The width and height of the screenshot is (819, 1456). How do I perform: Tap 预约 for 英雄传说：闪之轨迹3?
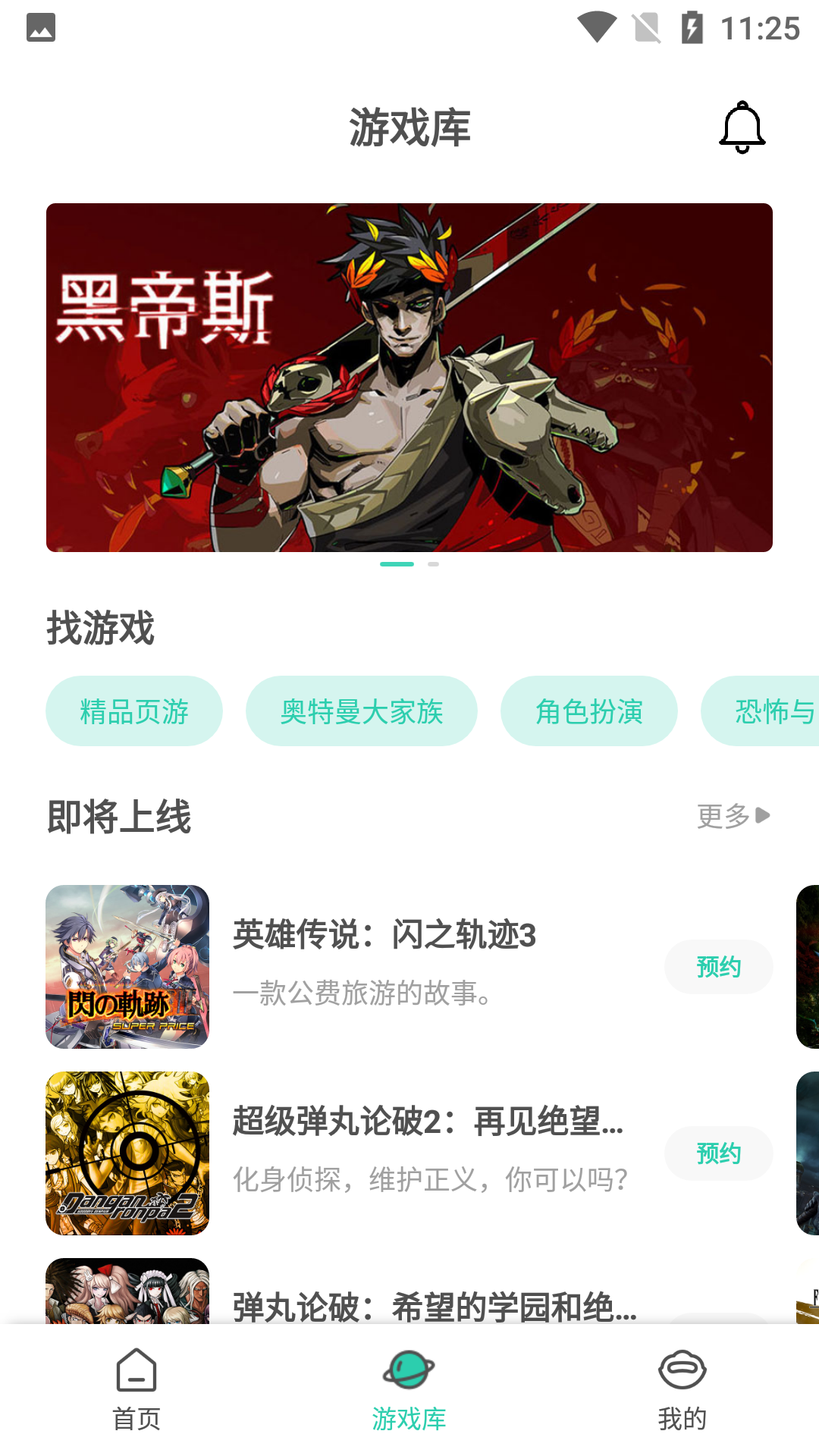tap(718, 967)
